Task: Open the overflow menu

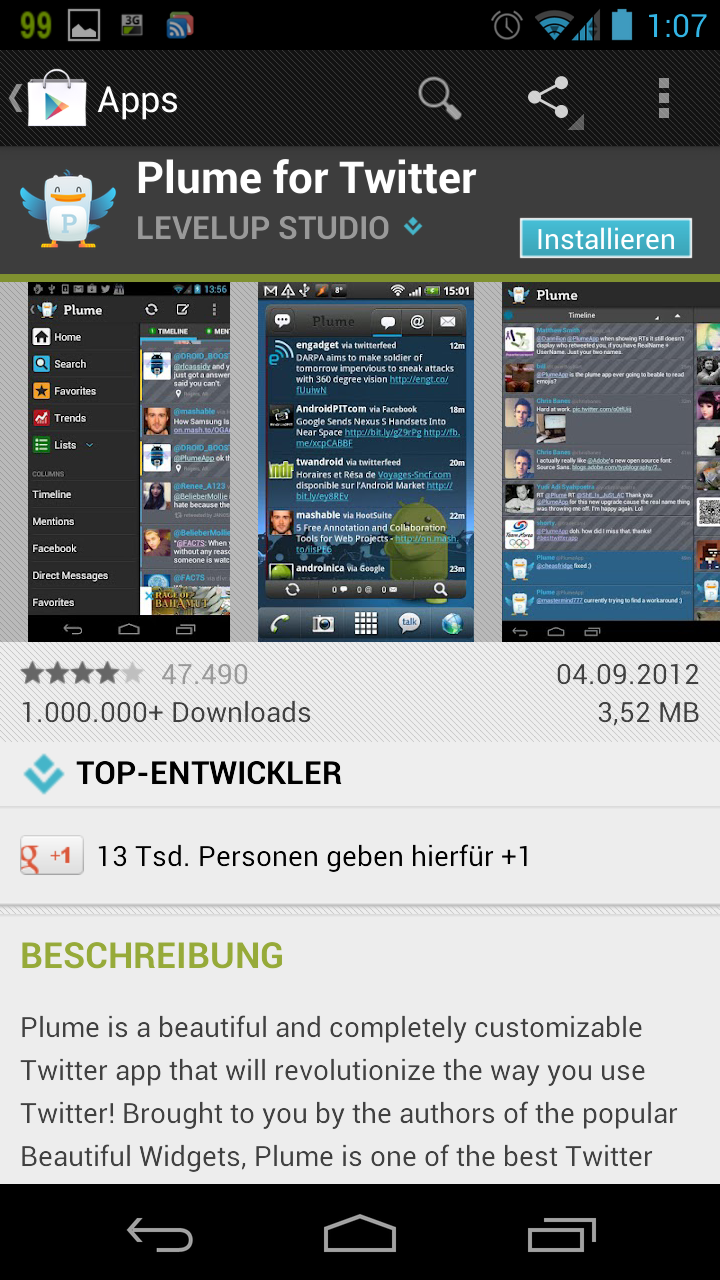Action: (664, 99)
